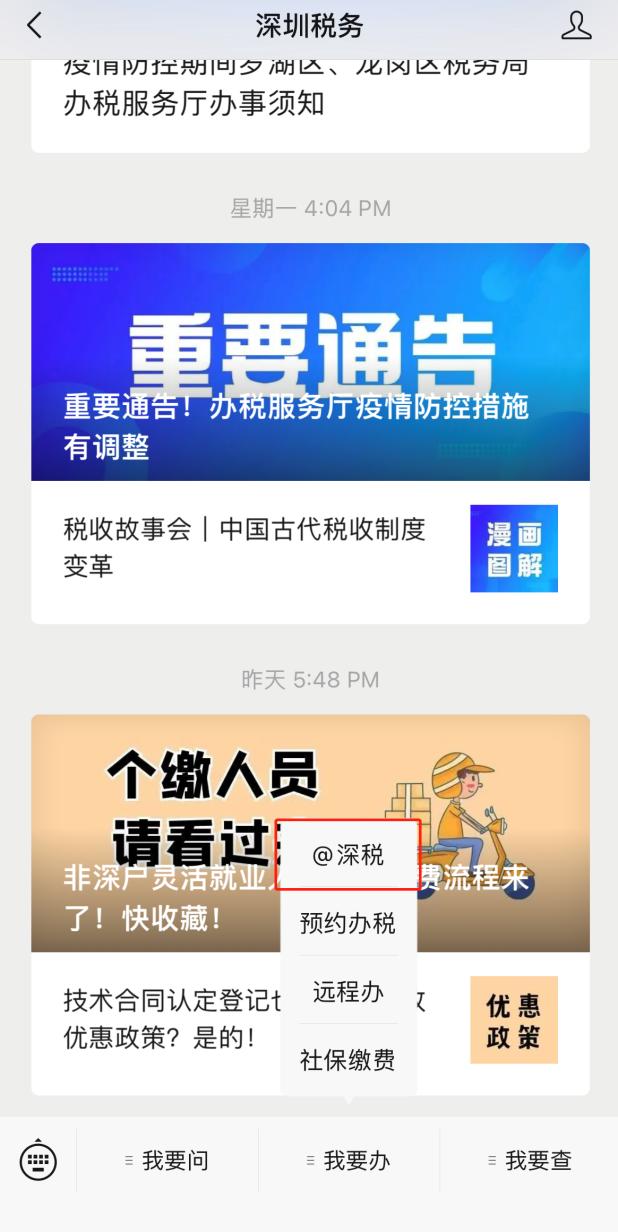Expand the 我要问 menu
This screenshot has height=1232, width=618.
(167, 1161)
